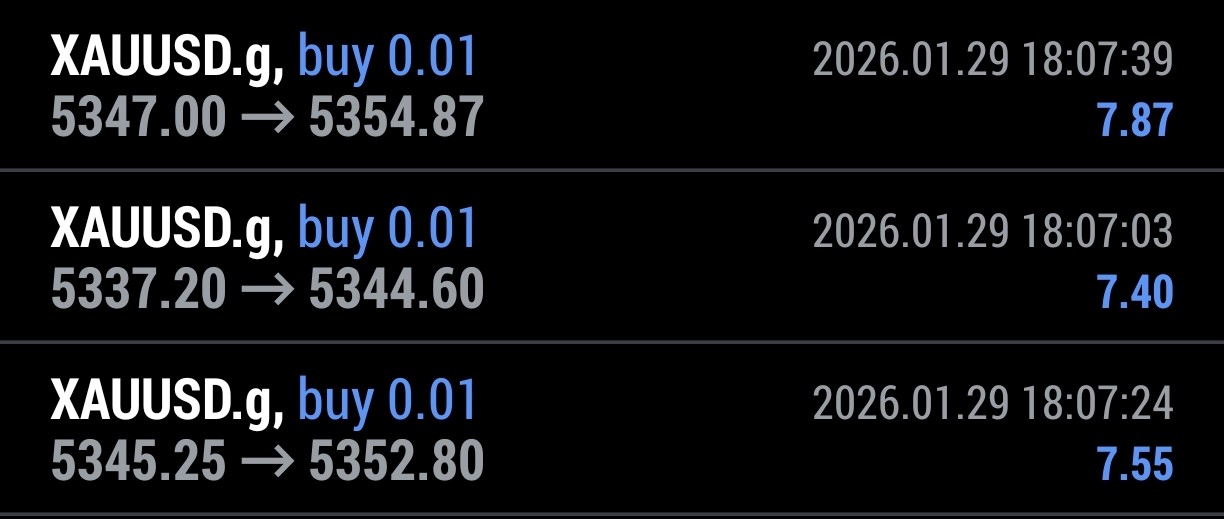Open the trade with 7.40 profit
This screenshot has width=1224, height=519.
pos(611,260)
